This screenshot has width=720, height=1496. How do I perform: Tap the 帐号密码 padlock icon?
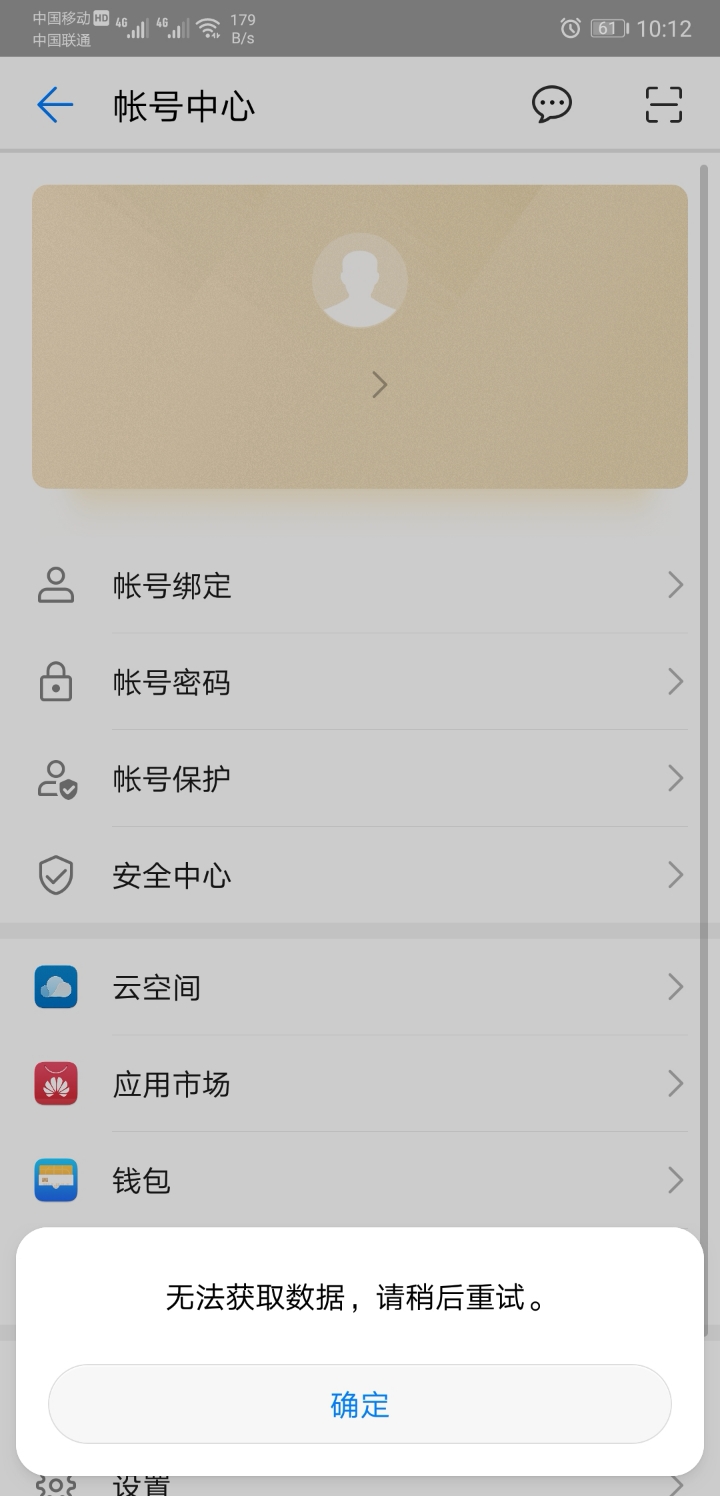pyautogui.click(x=56, y=682)
